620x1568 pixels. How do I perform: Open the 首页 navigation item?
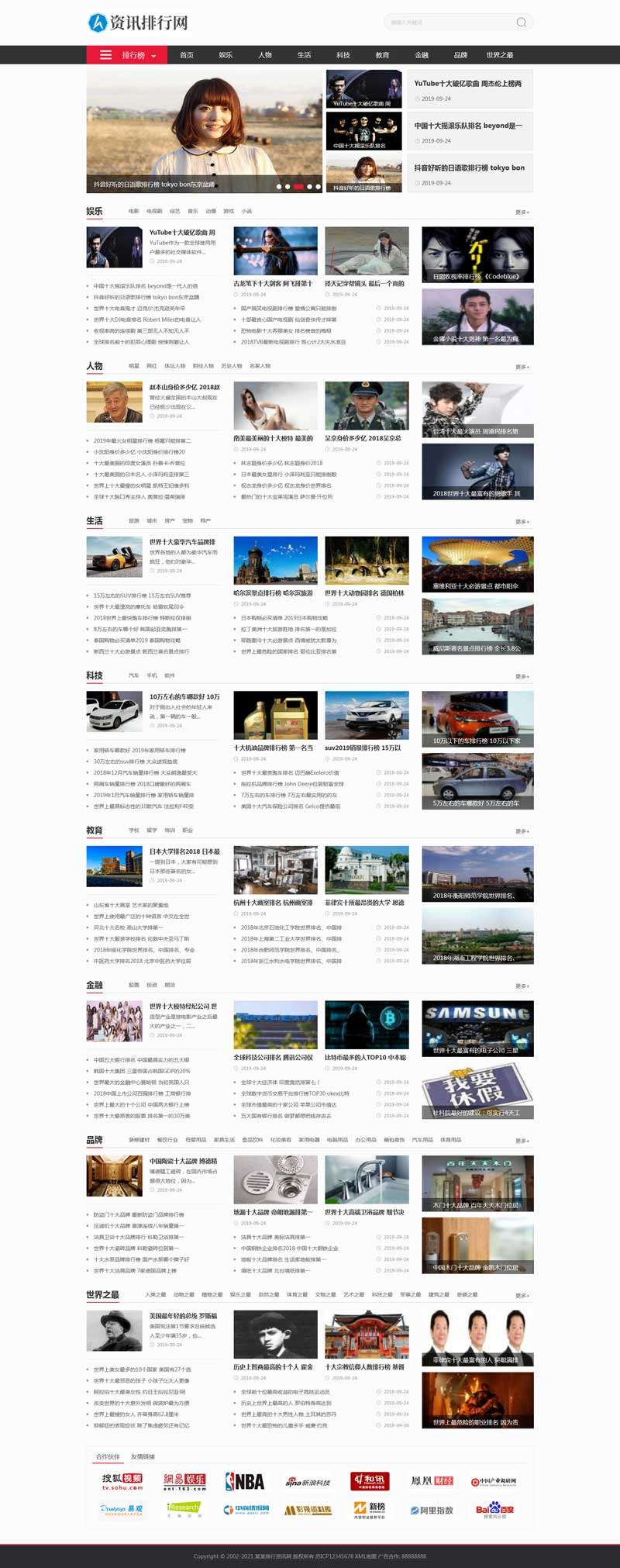[x=186, y=54]
